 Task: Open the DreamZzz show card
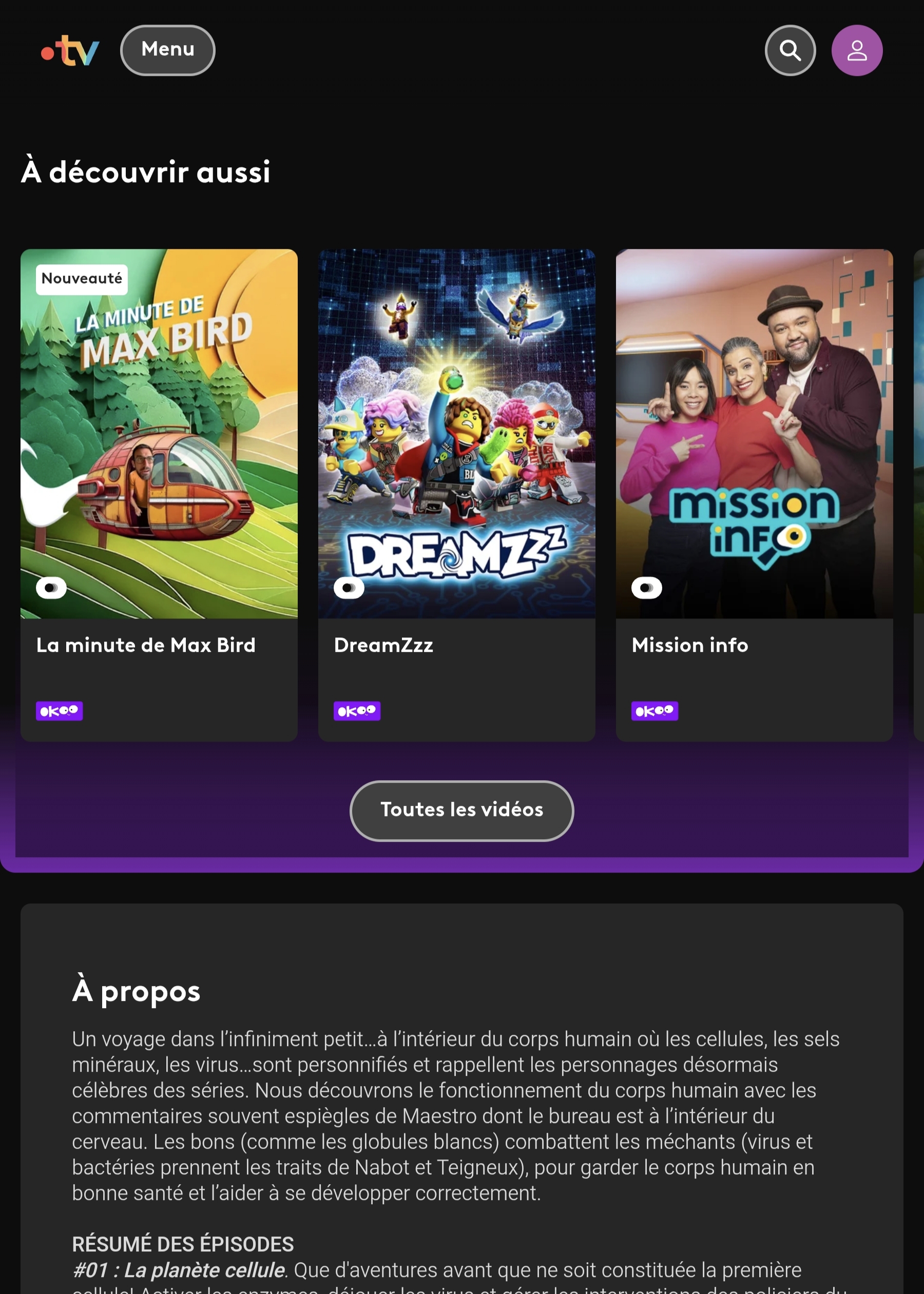click(456, 494)
